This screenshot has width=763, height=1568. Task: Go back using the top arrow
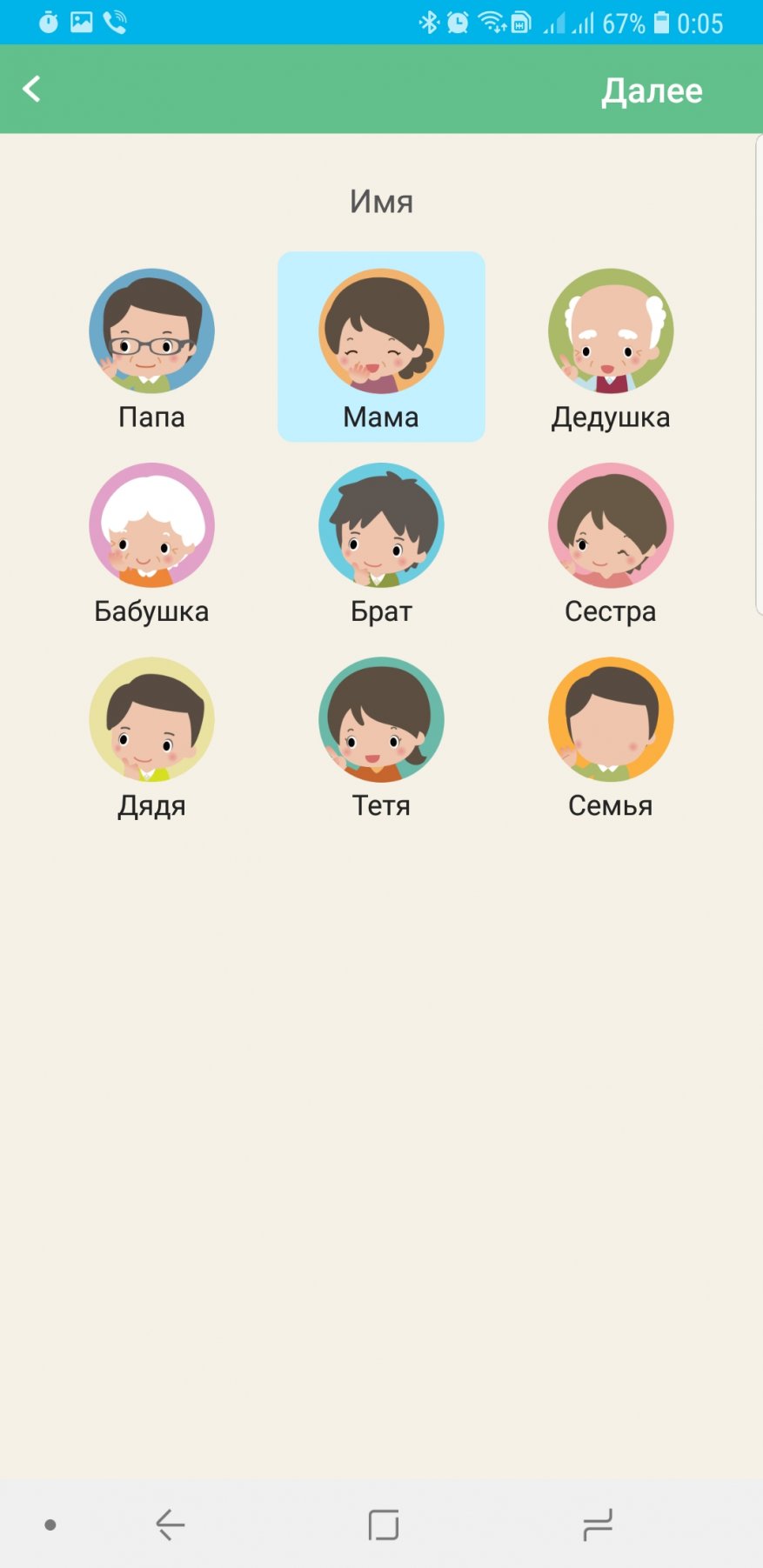pyautogui.click(x=31, y=89)
